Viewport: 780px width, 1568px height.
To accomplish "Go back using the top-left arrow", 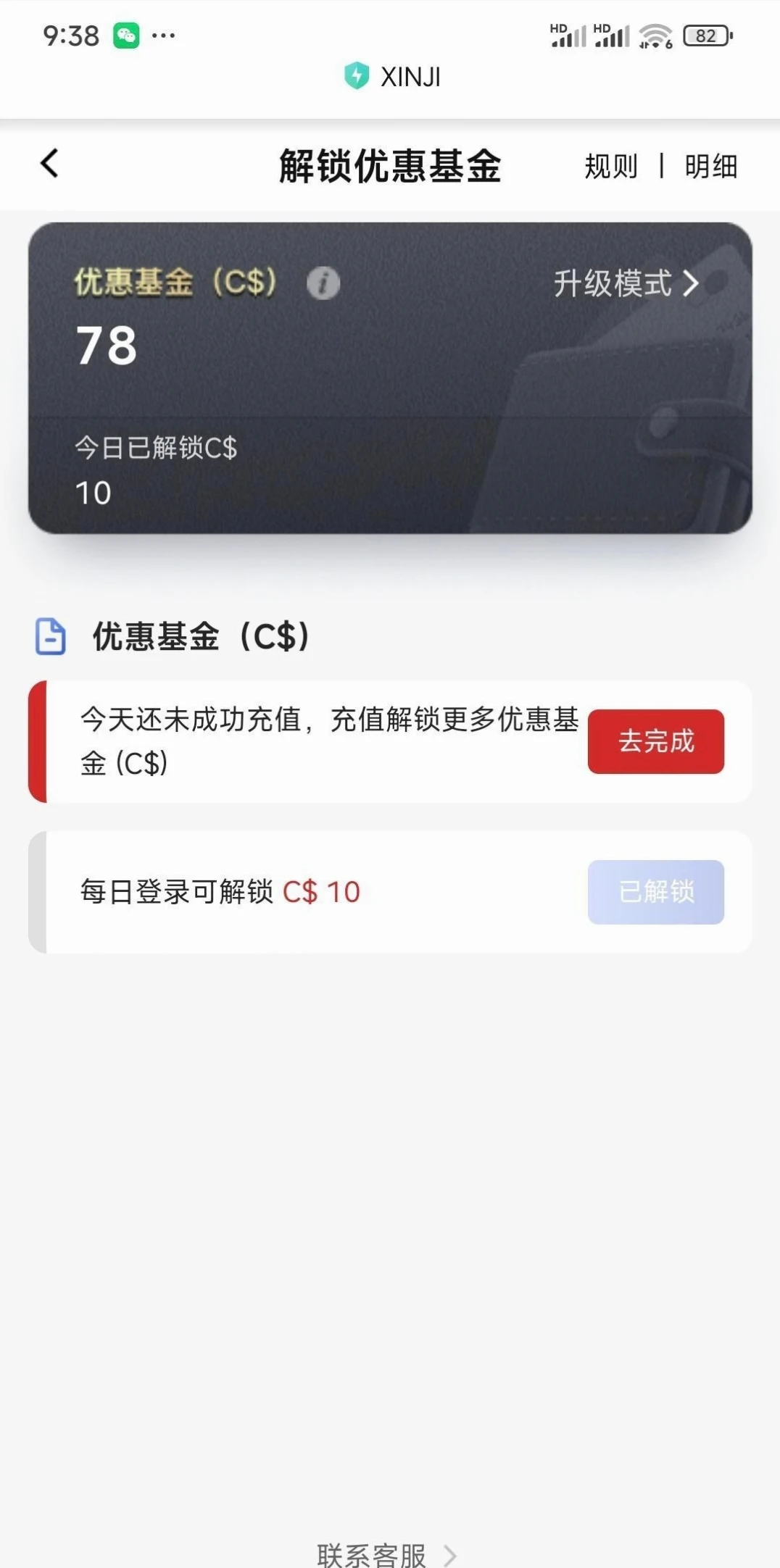I will point(49,164).
